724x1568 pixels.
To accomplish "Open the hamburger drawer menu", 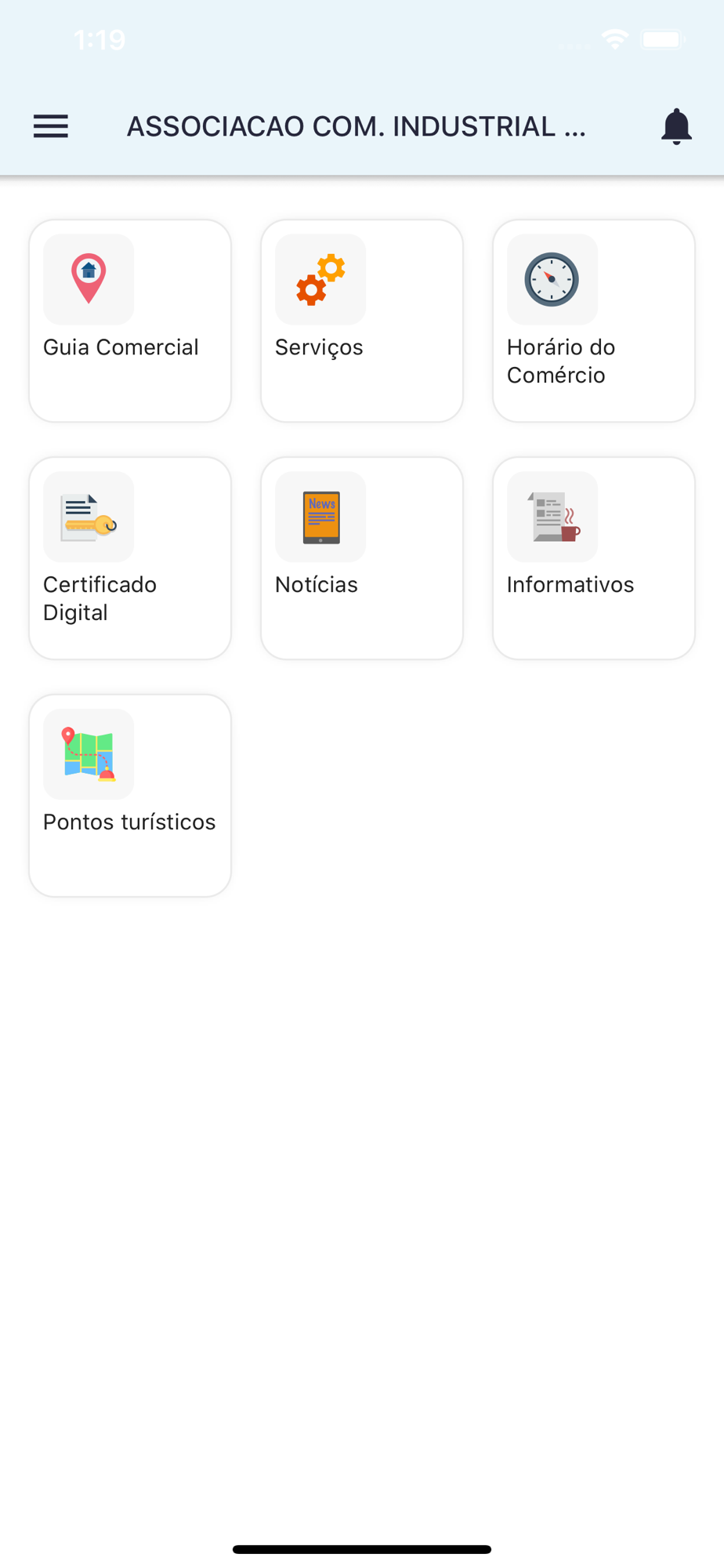I will 51,126.
